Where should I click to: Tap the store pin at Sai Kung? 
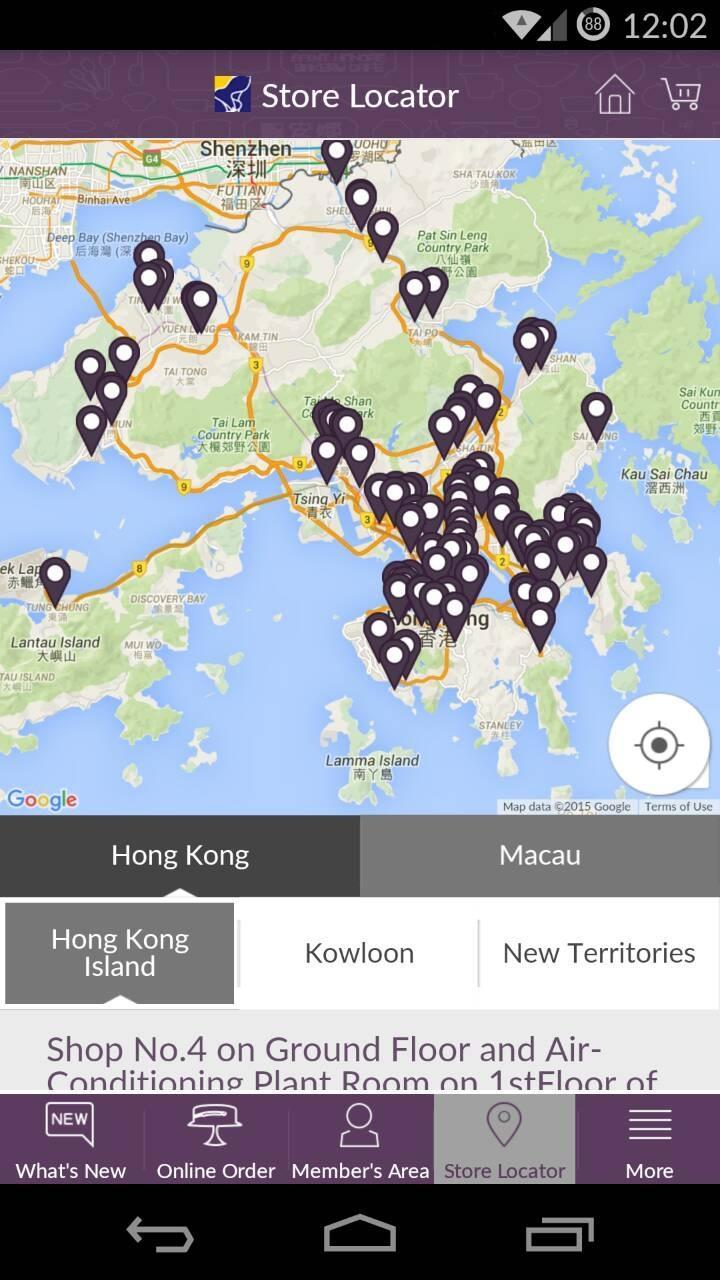tap(596, 414)
